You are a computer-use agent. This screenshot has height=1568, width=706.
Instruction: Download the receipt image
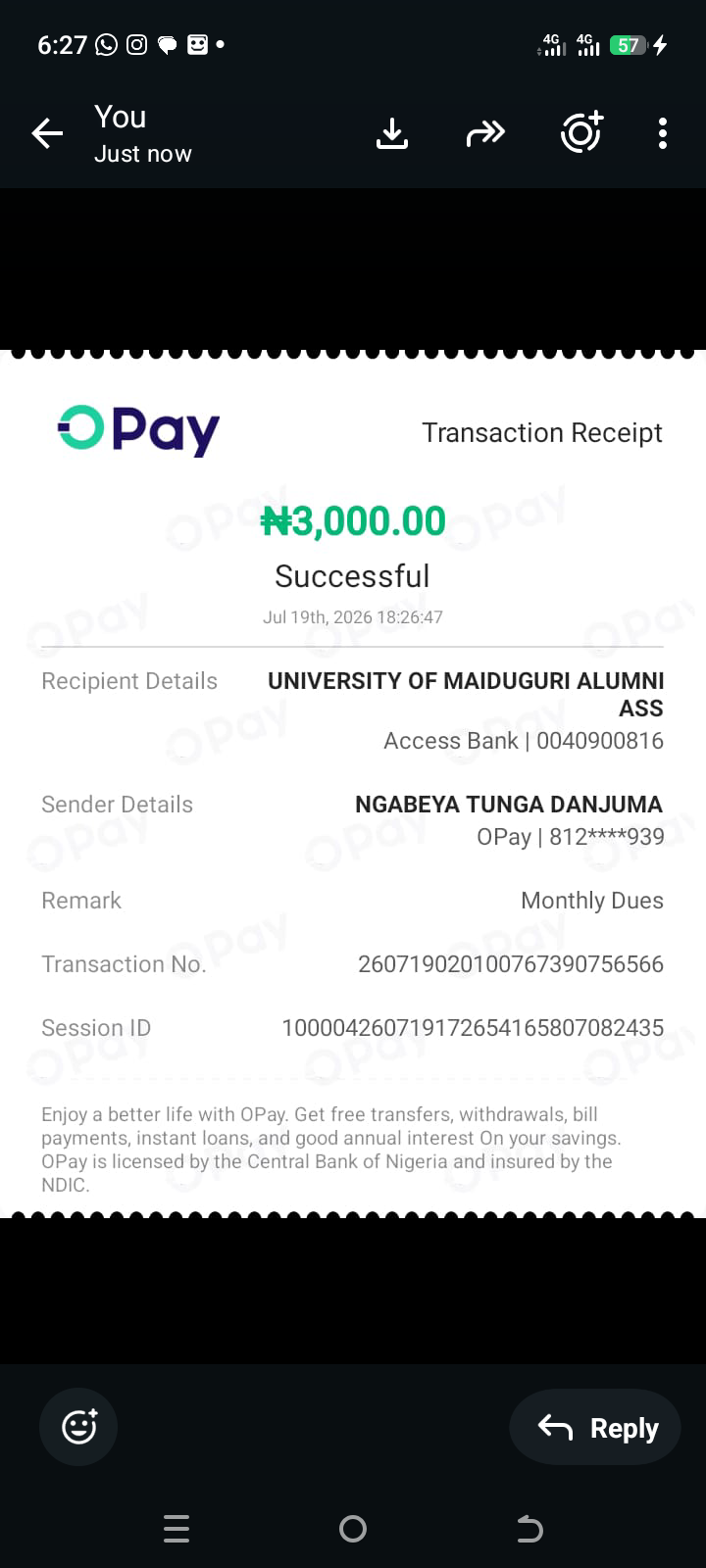pyautogui.click(x=392, y=133)
